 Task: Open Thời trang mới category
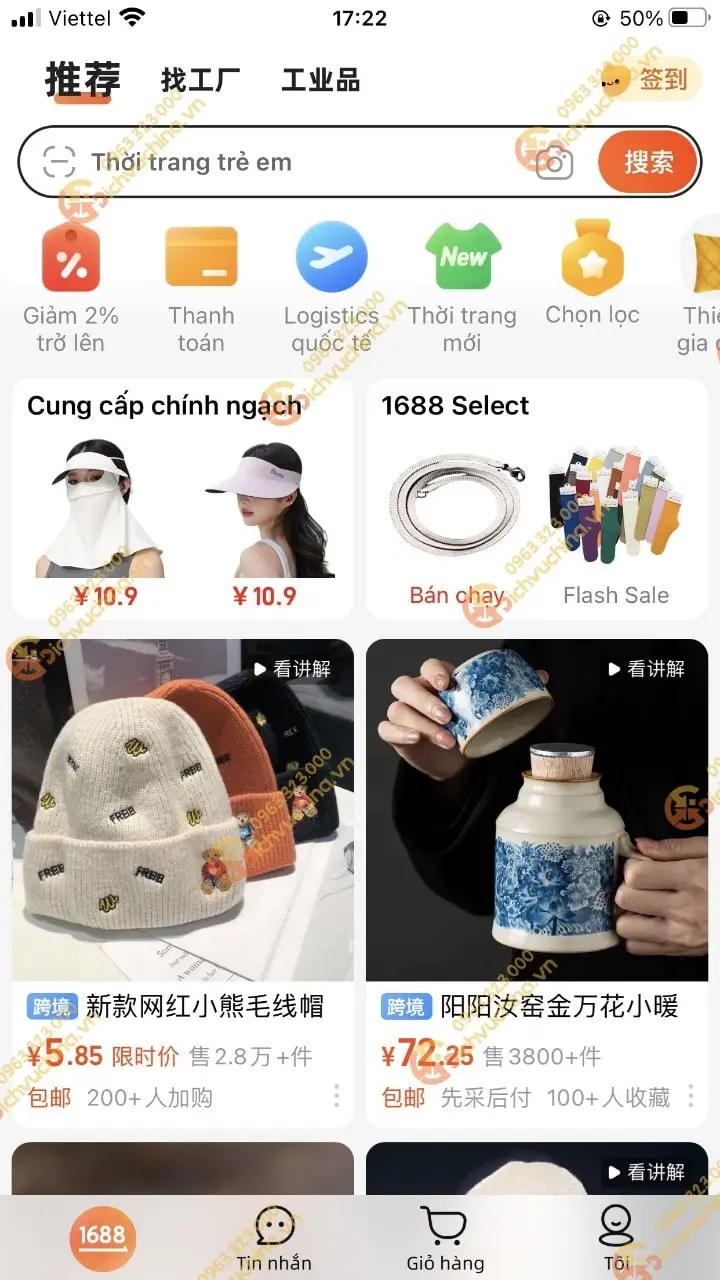462,287
